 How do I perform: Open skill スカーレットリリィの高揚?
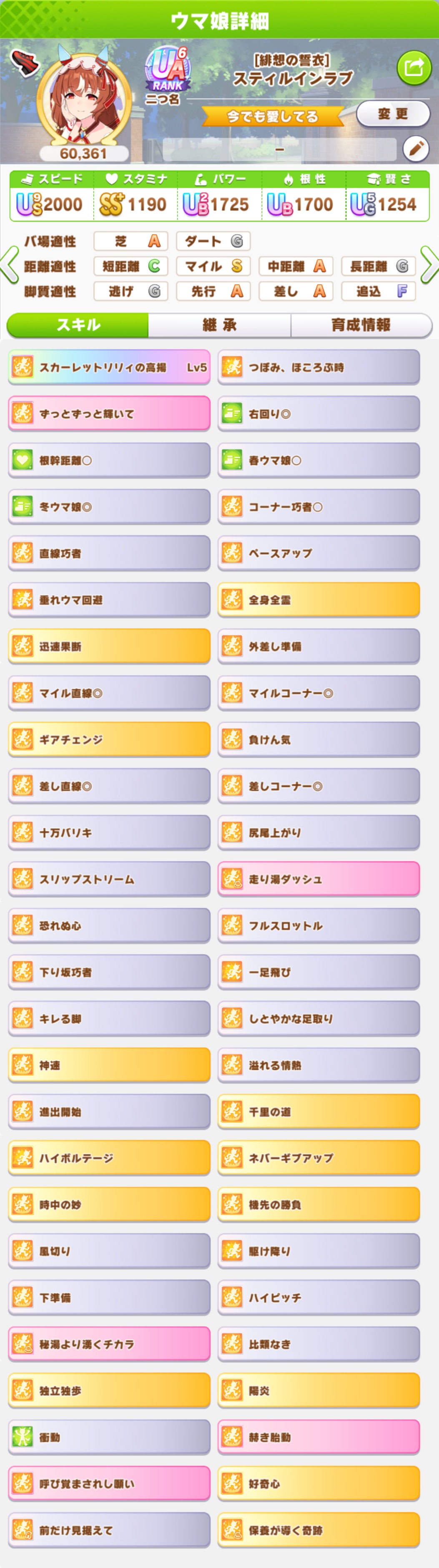click(110, 367)
